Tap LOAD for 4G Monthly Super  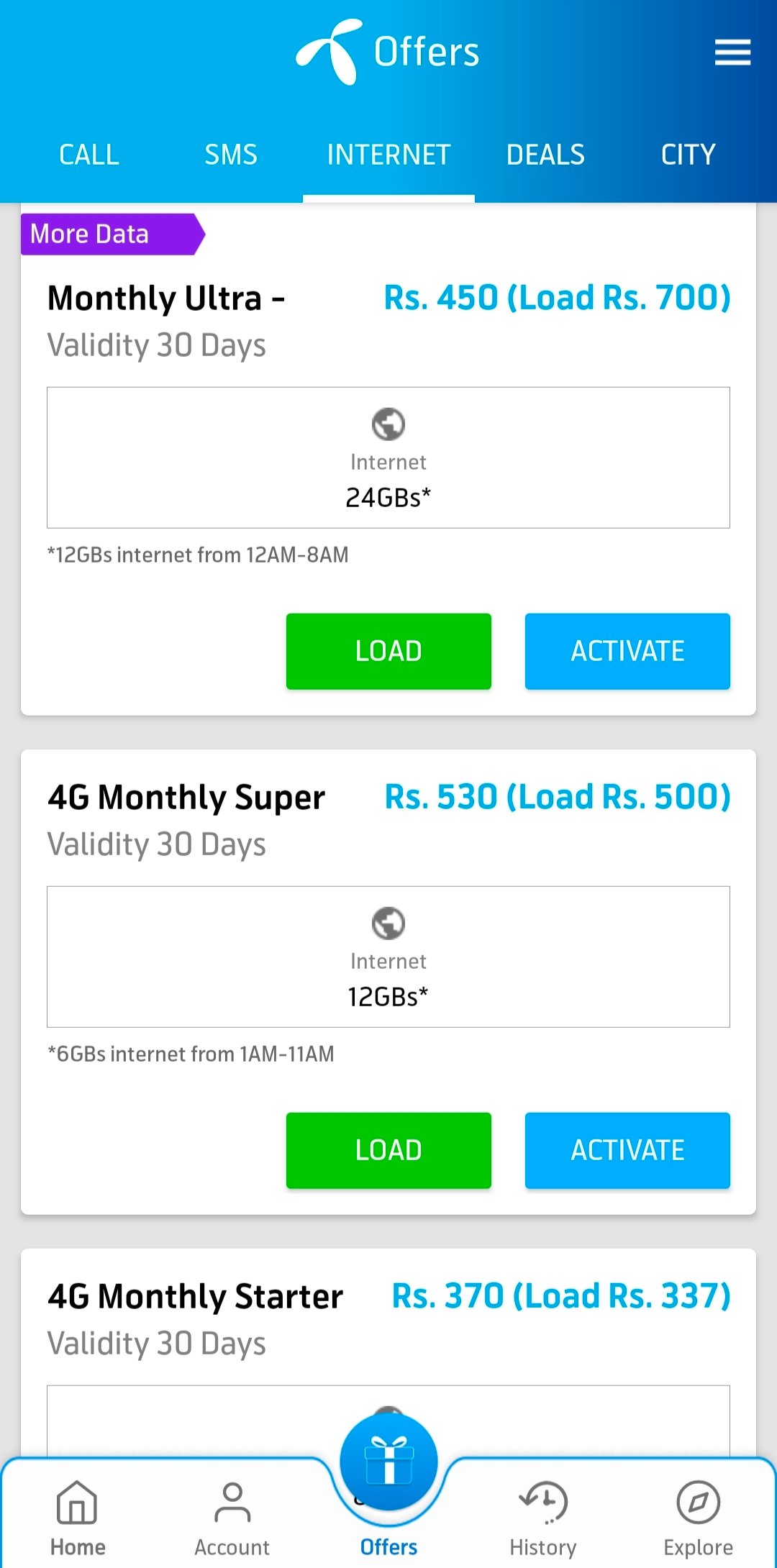(x=388, y=1150)
